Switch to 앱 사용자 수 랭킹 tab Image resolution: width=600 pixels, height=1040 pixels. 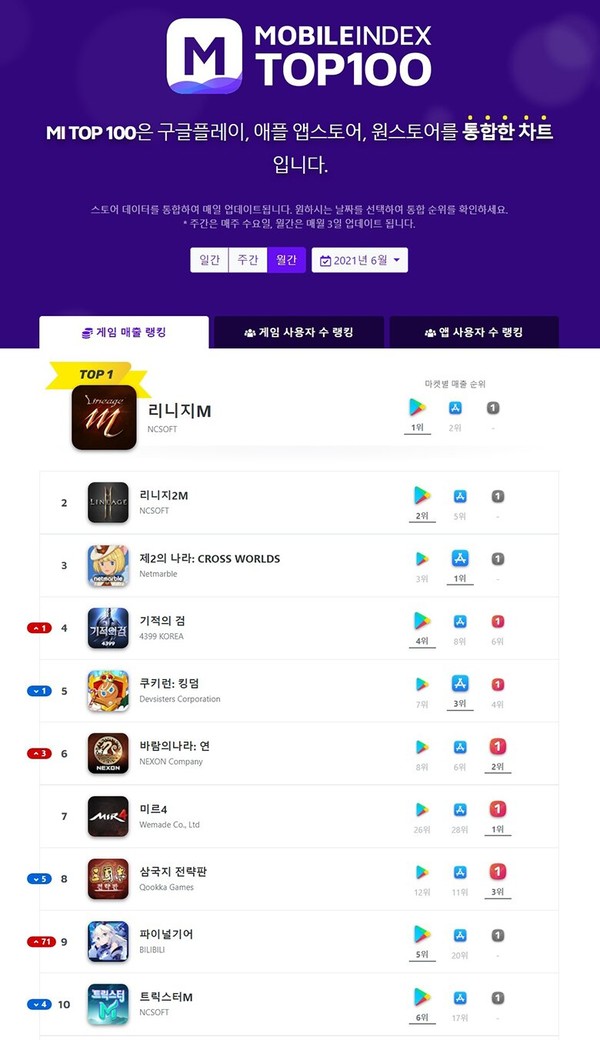473,332
